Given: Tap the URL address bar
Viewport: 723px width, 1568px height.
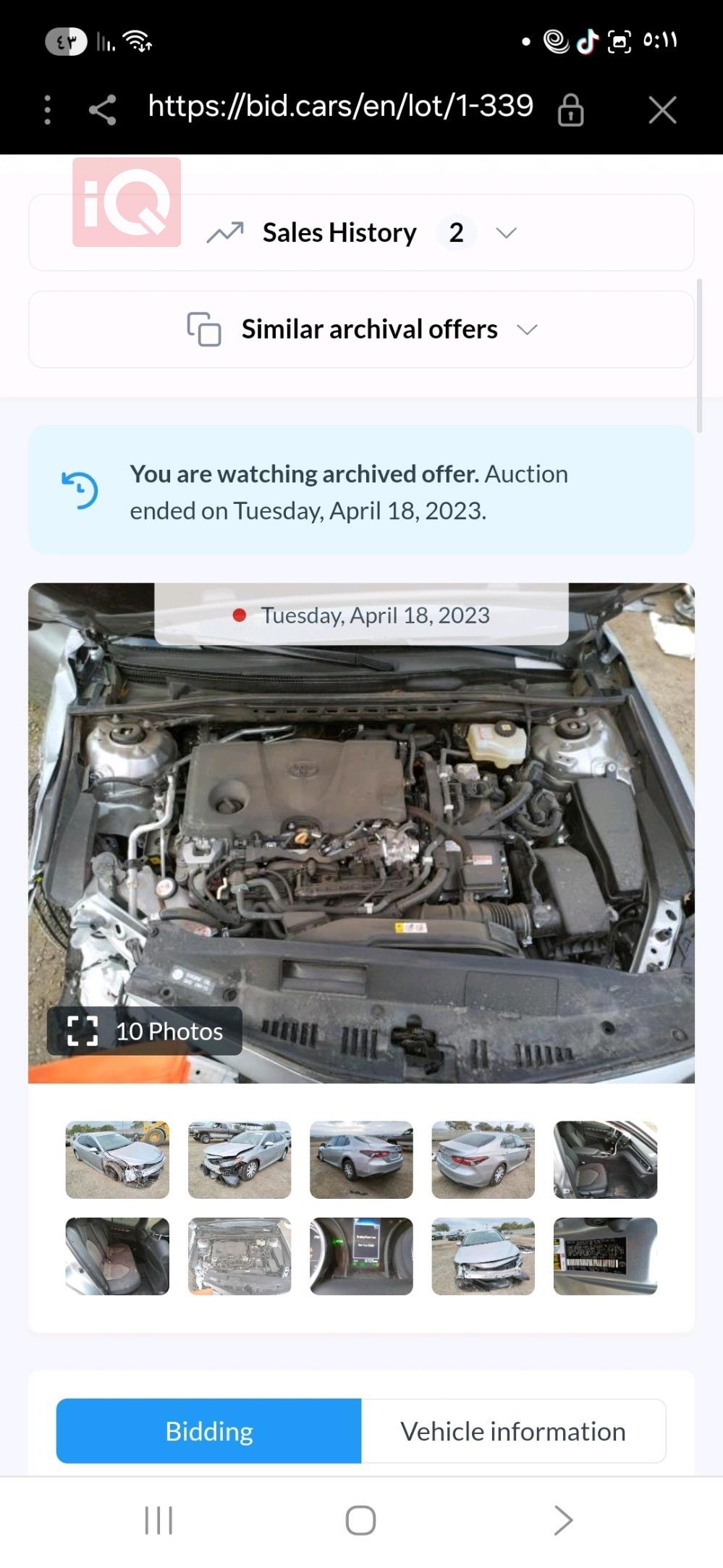Looking at the screenshot, I should (340, 107).
